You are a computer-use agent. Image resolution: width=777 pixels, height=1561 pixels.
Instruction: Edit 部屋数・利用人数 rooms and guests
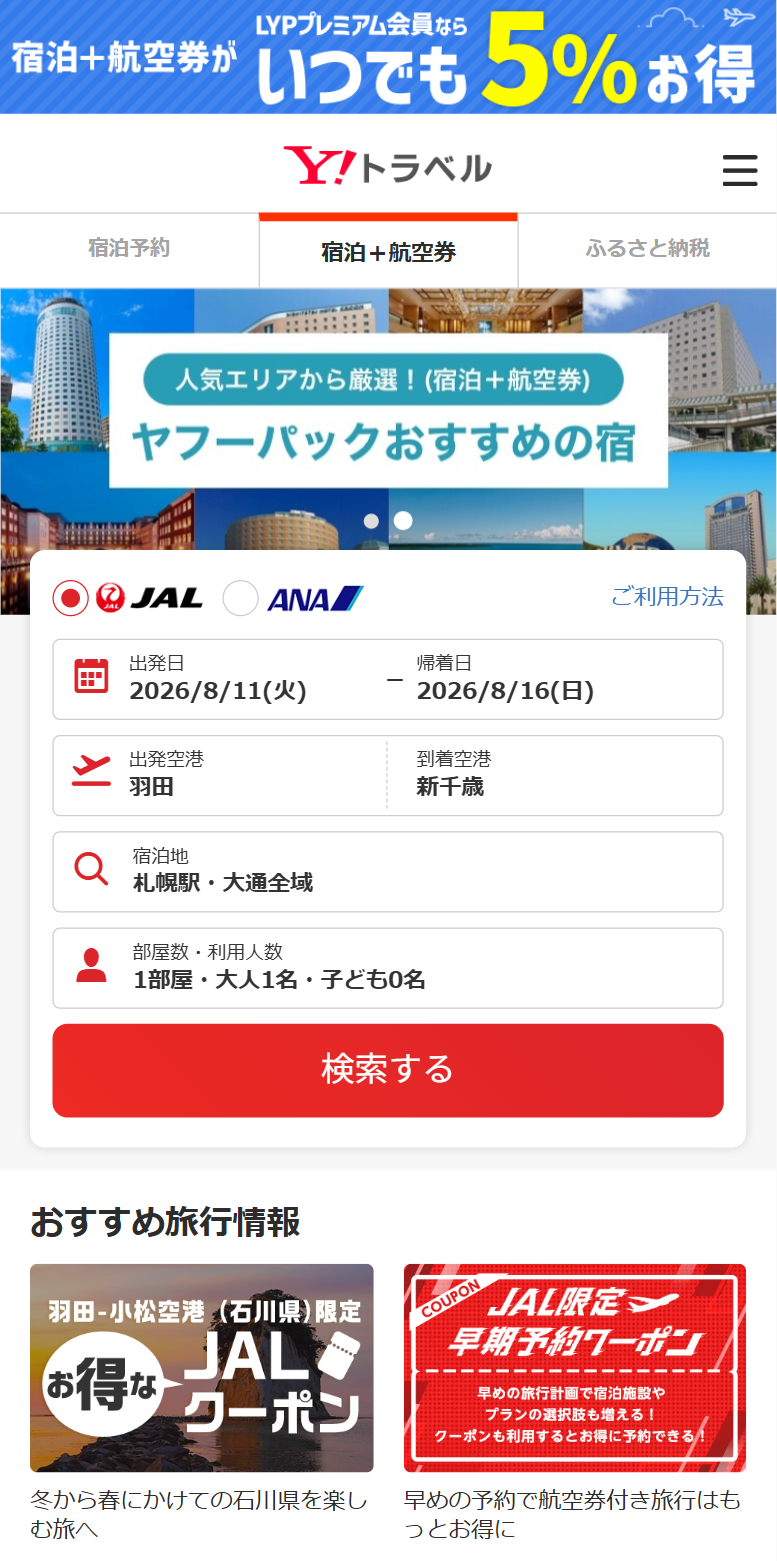coord(388,967)
